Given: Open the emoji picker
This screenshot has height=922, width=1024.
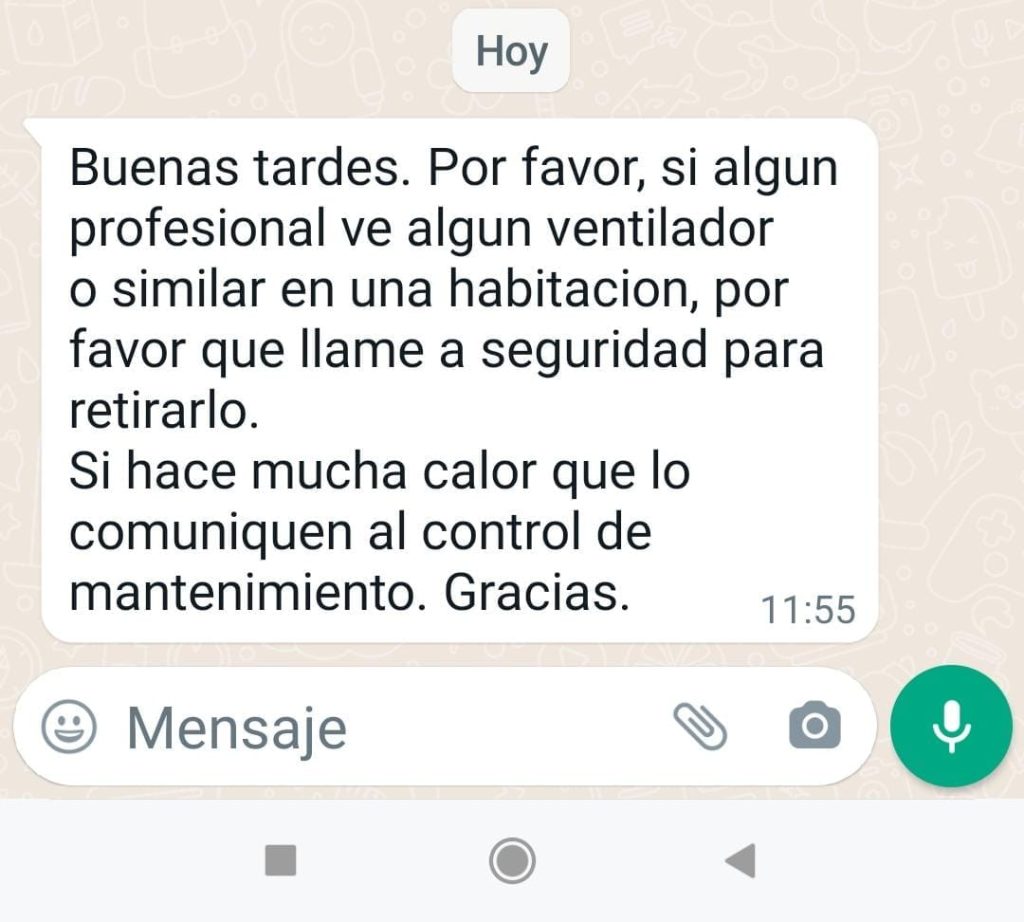Looking at the screenshot, I should [x=69, y=726].
